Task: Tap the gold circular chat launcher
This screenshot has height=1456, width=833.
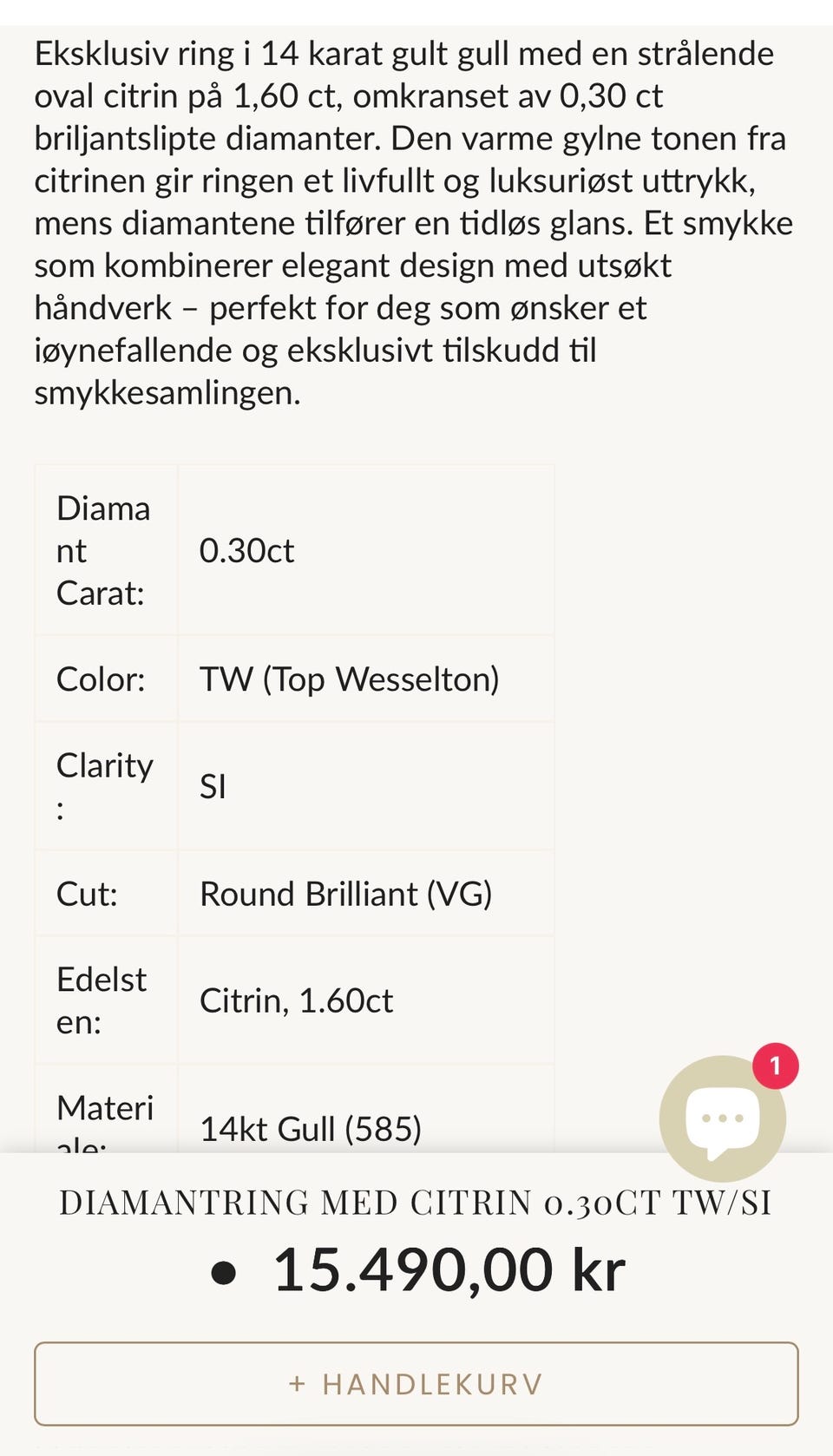Action: click(723, 1118)
